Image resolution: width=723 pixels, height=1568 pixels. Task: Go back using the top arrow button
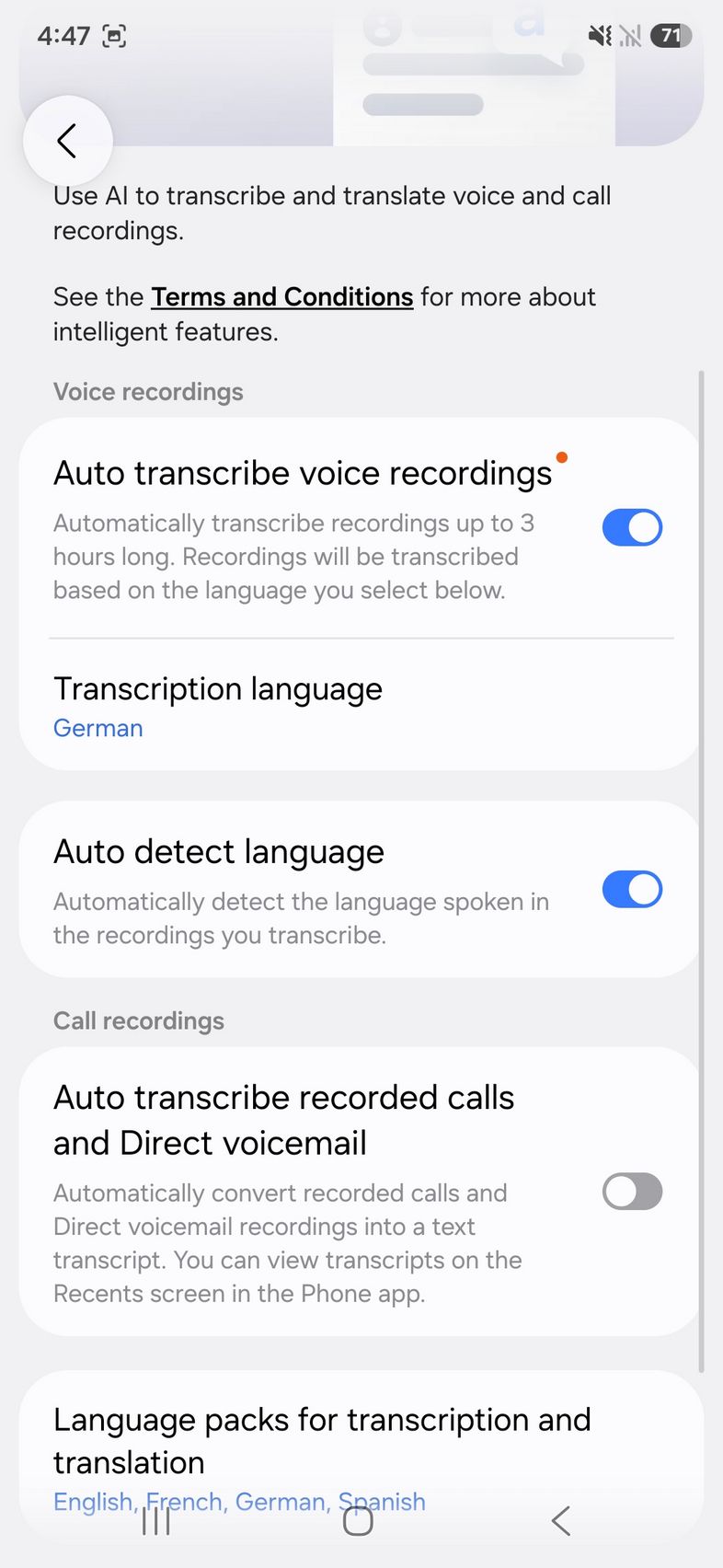coord(67,141)
